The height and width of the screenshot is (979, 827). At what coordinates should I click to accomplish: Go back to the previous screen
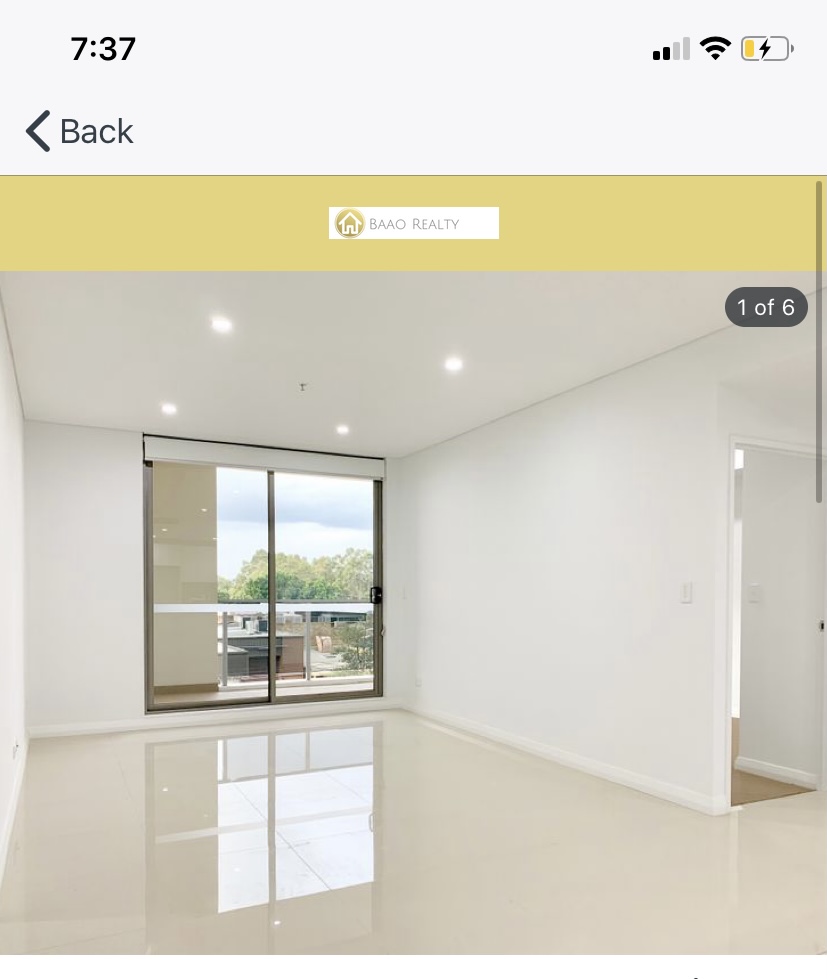(79, 131)
